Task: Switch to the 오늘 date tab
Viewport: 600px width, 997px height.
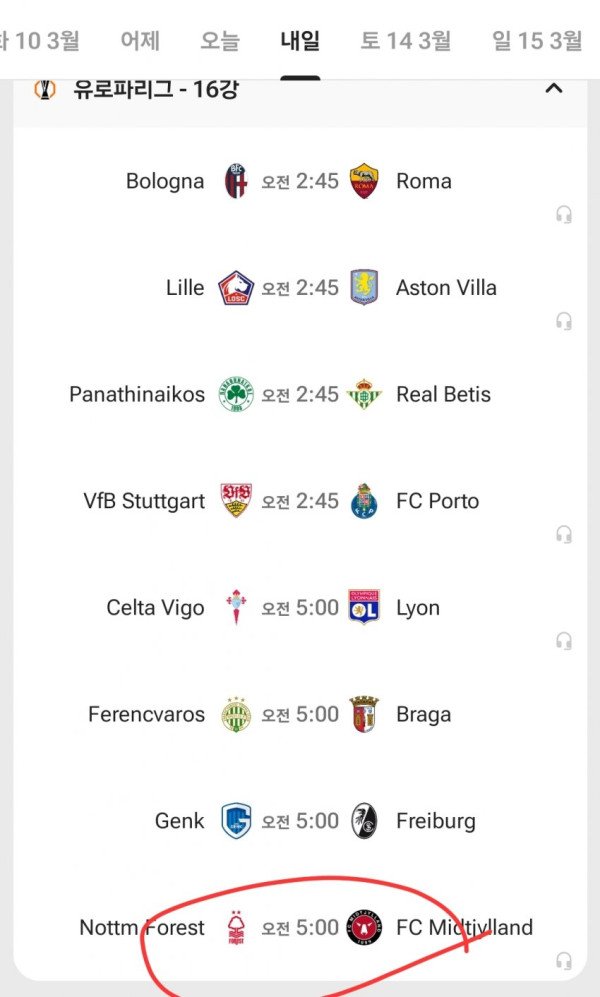Action: pyautogui.click(x=220, y=40)
